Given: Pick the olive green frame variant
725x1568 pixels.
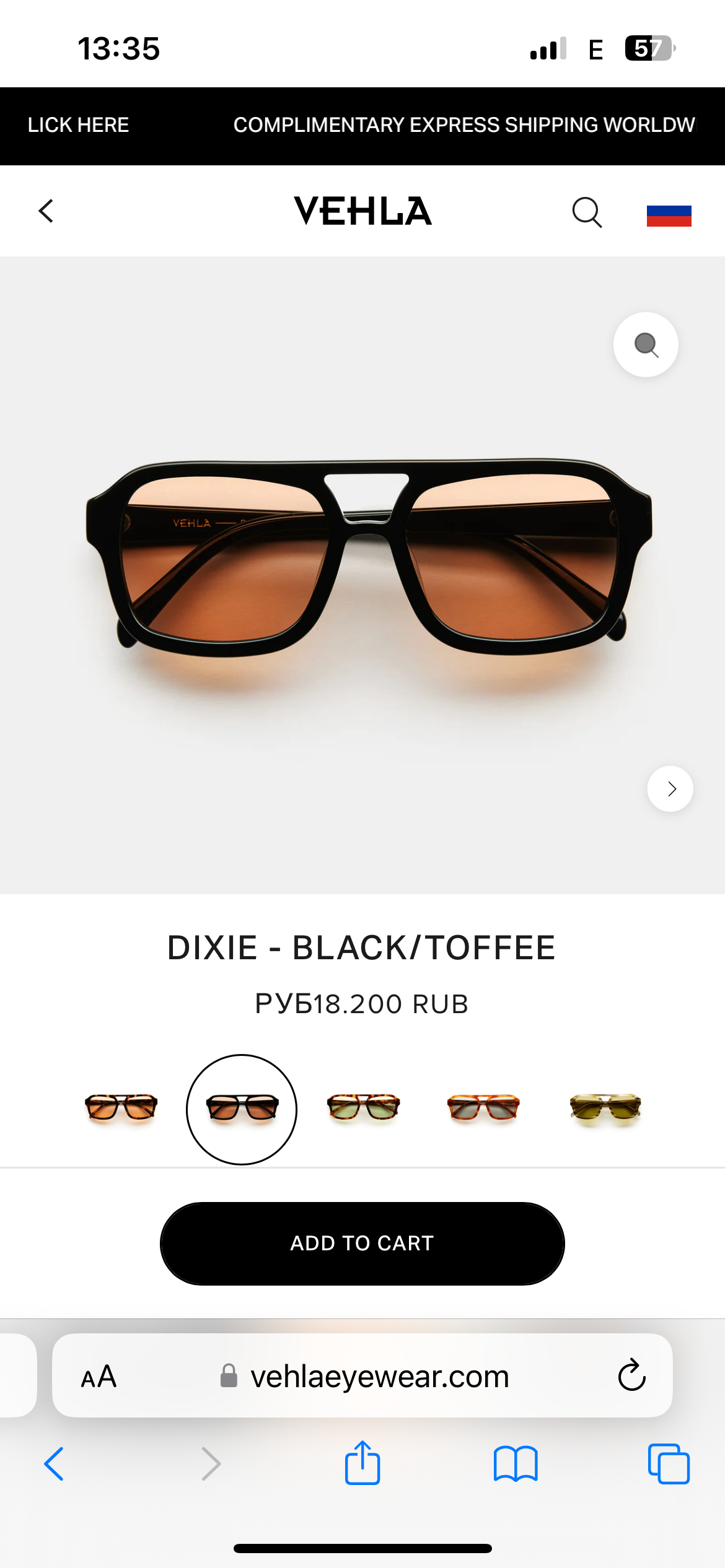Looking at the screenshot, I should coord(605,1108).
